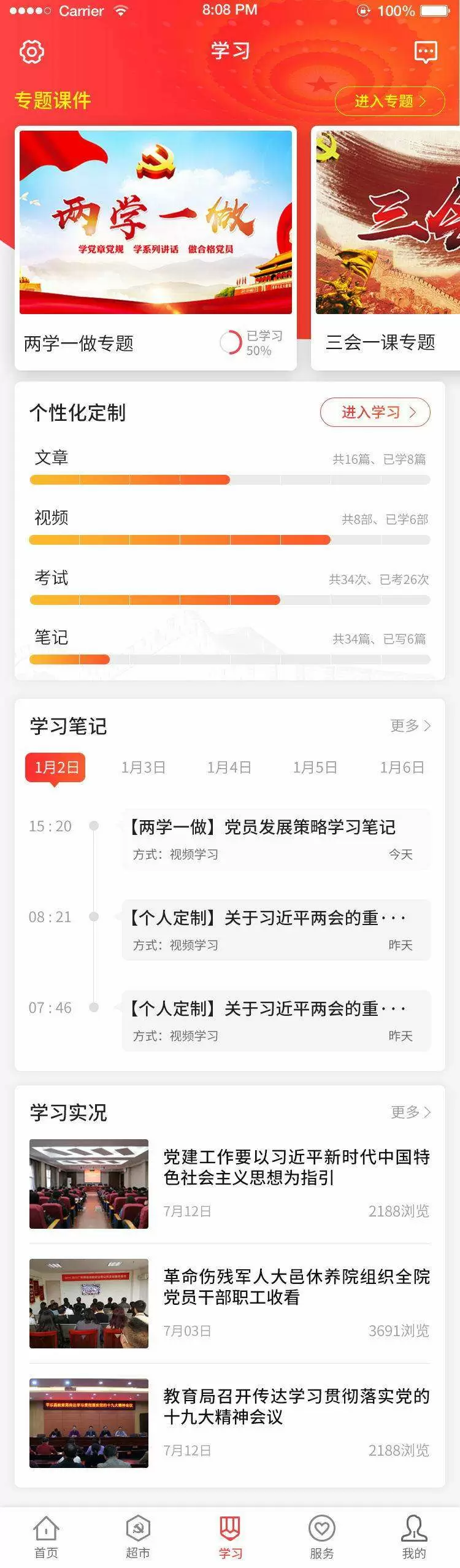Viewport: 460px width, 1568px height.
Task: Open the 08:21 个人定制 note
Action: click(276, 929)
